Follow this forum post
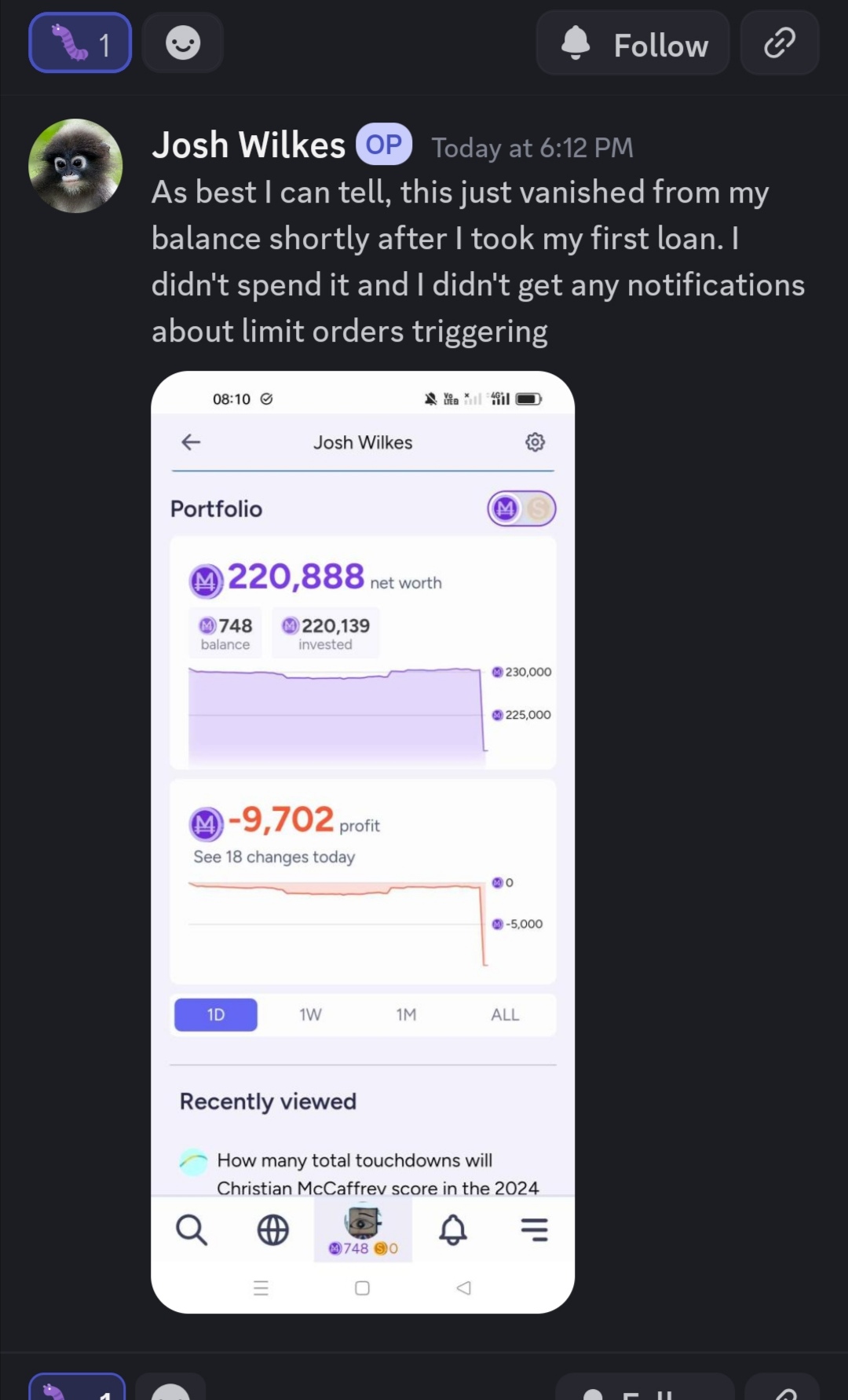Image resolution: width=848 pixels, height=1400 pixels. click(x=633, y=43)
